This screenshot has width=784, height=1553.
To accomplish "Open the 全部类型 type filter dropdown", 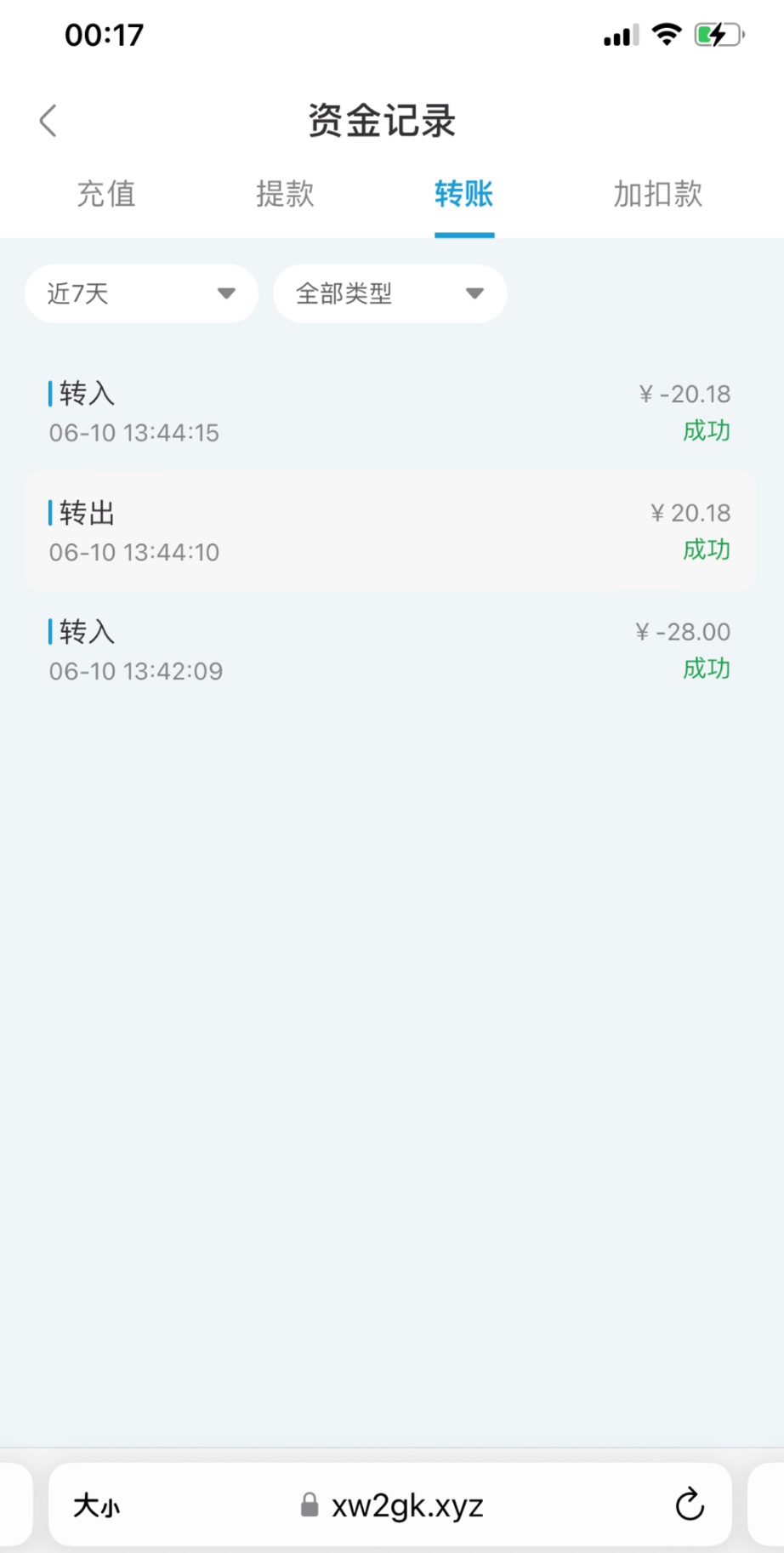I will click(x=389, y=293).
